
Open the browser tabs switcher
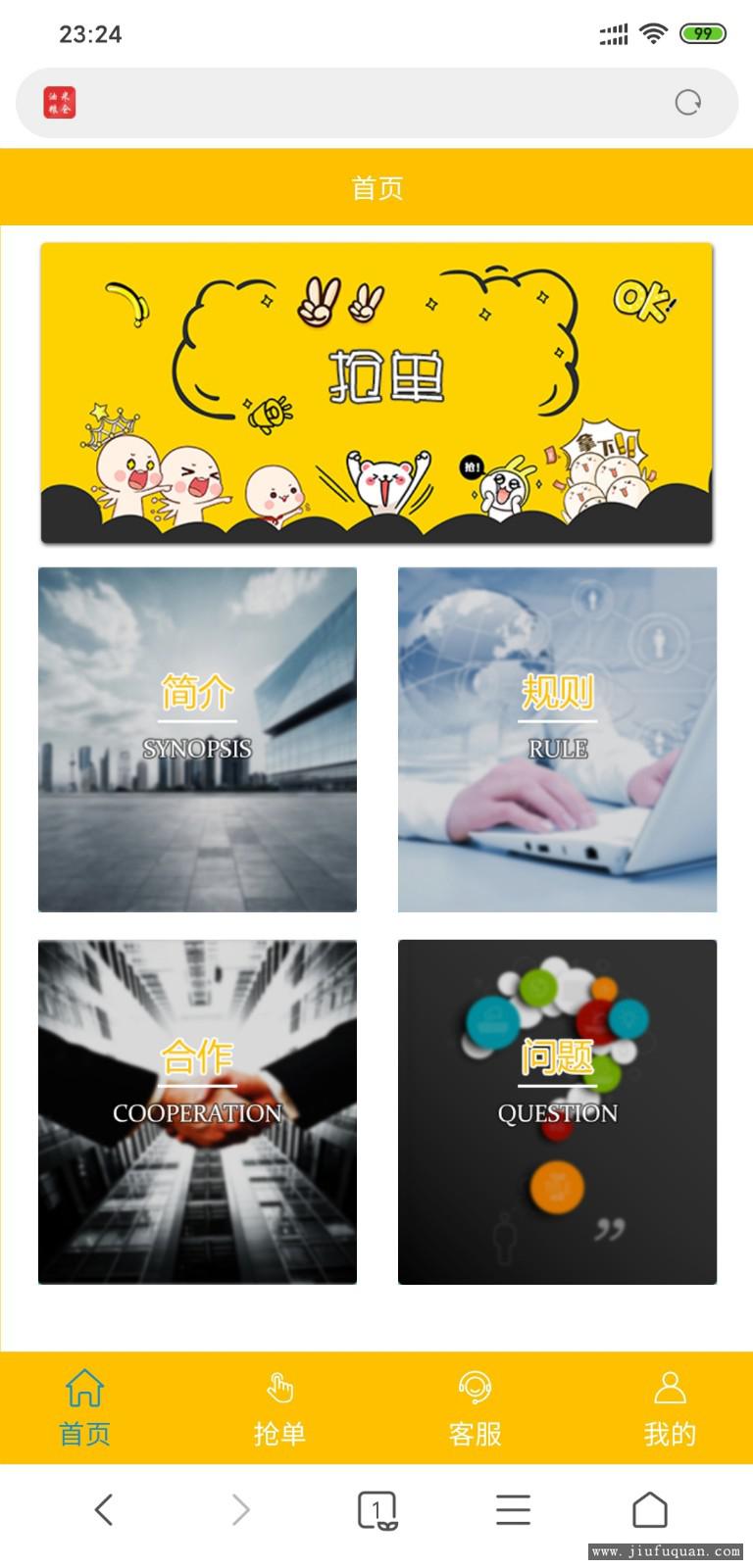pyautogui.click(x=376, y=1509)
